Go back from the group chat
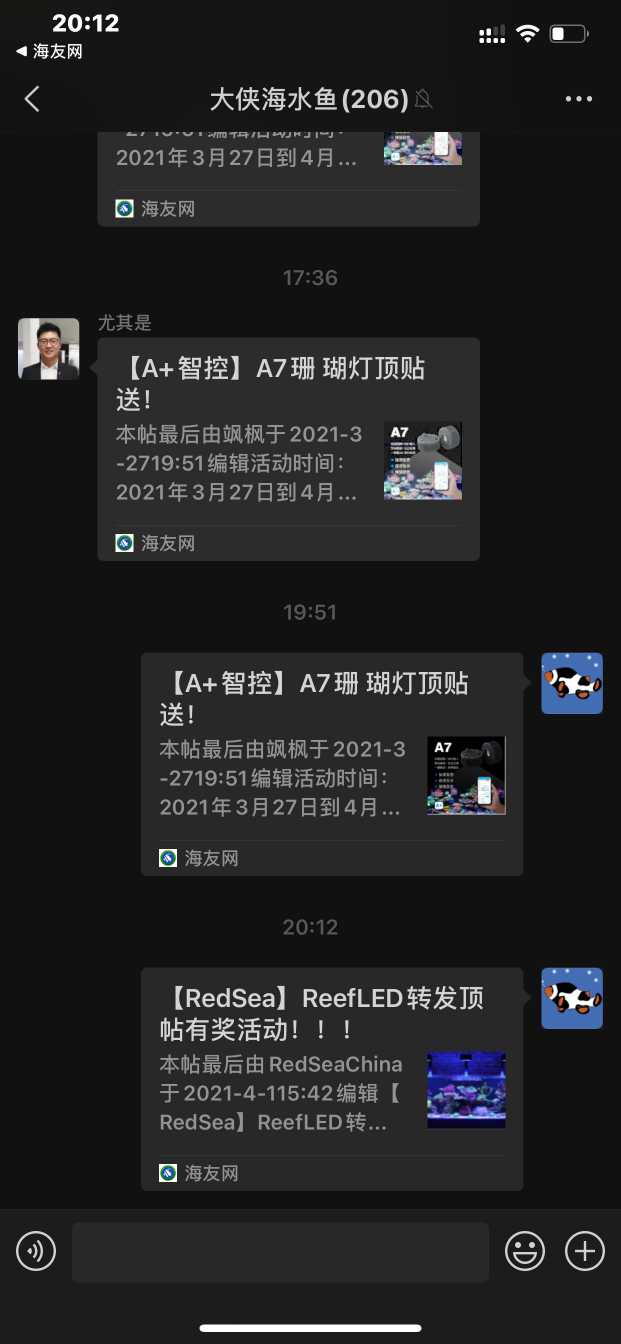The height and width of the screenshot is (1344, 621). point(32,99)
